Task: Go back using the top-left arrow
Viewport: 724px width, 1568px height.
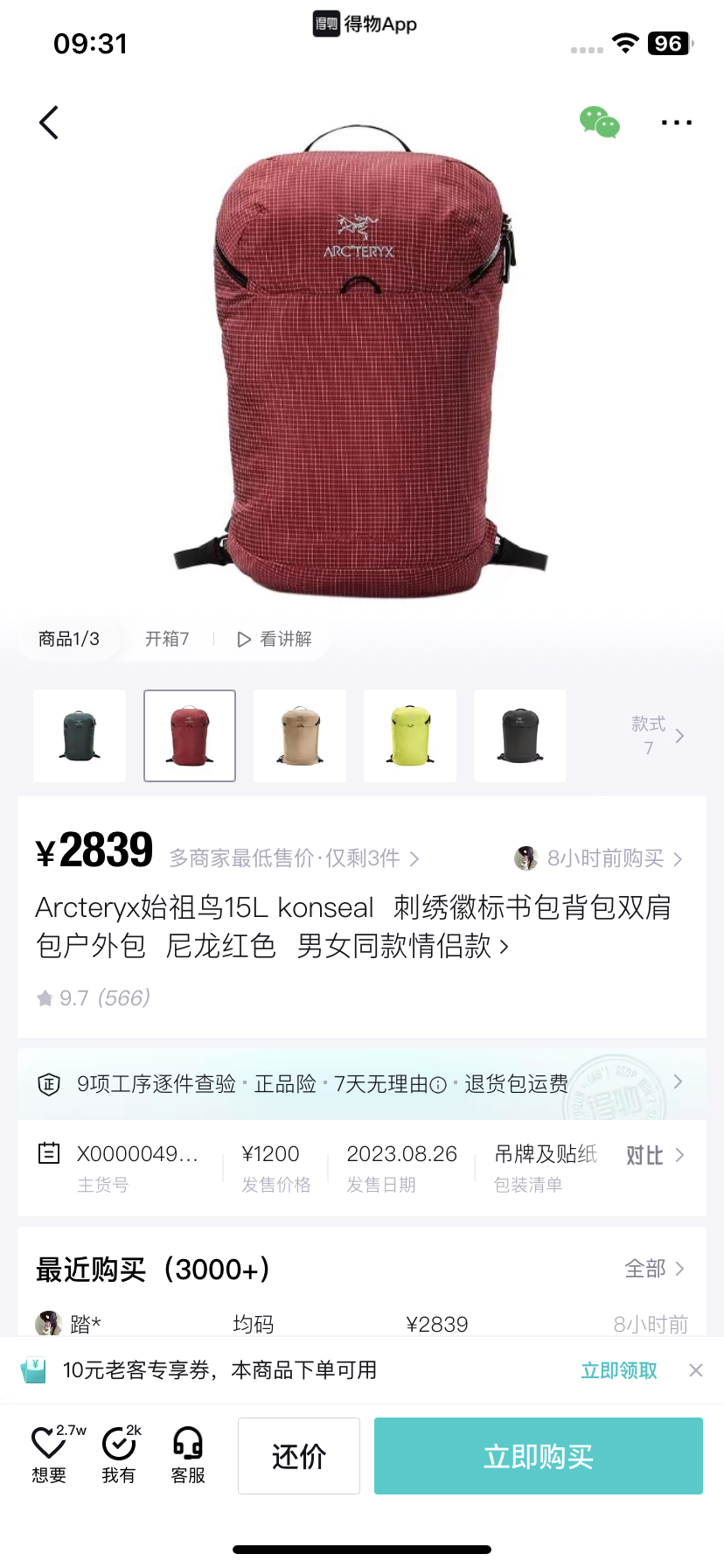Action: click(49, 122)
